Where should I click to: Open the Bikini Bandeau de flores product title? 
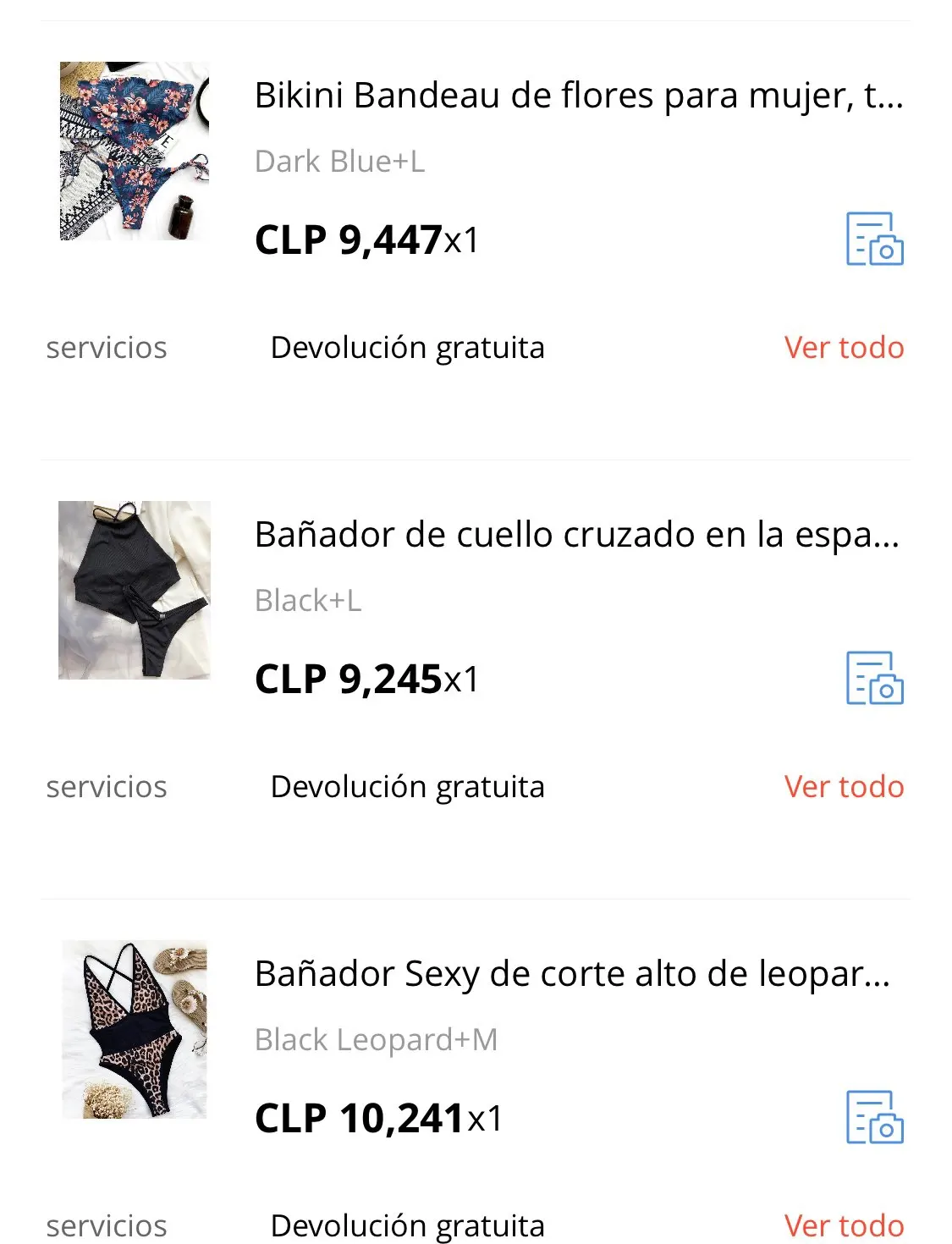coord(579,96)
